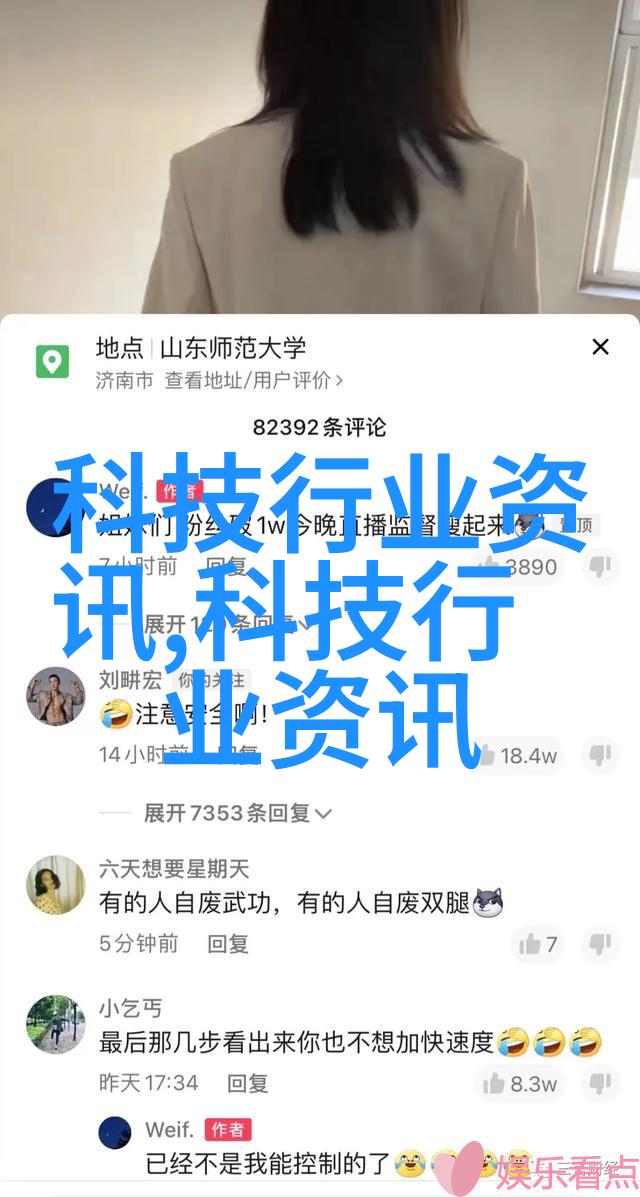Open 小乞丐's profile avatar
Image resolution: width=640 pixels, height=1197 pixels.
pos(56,1024)
